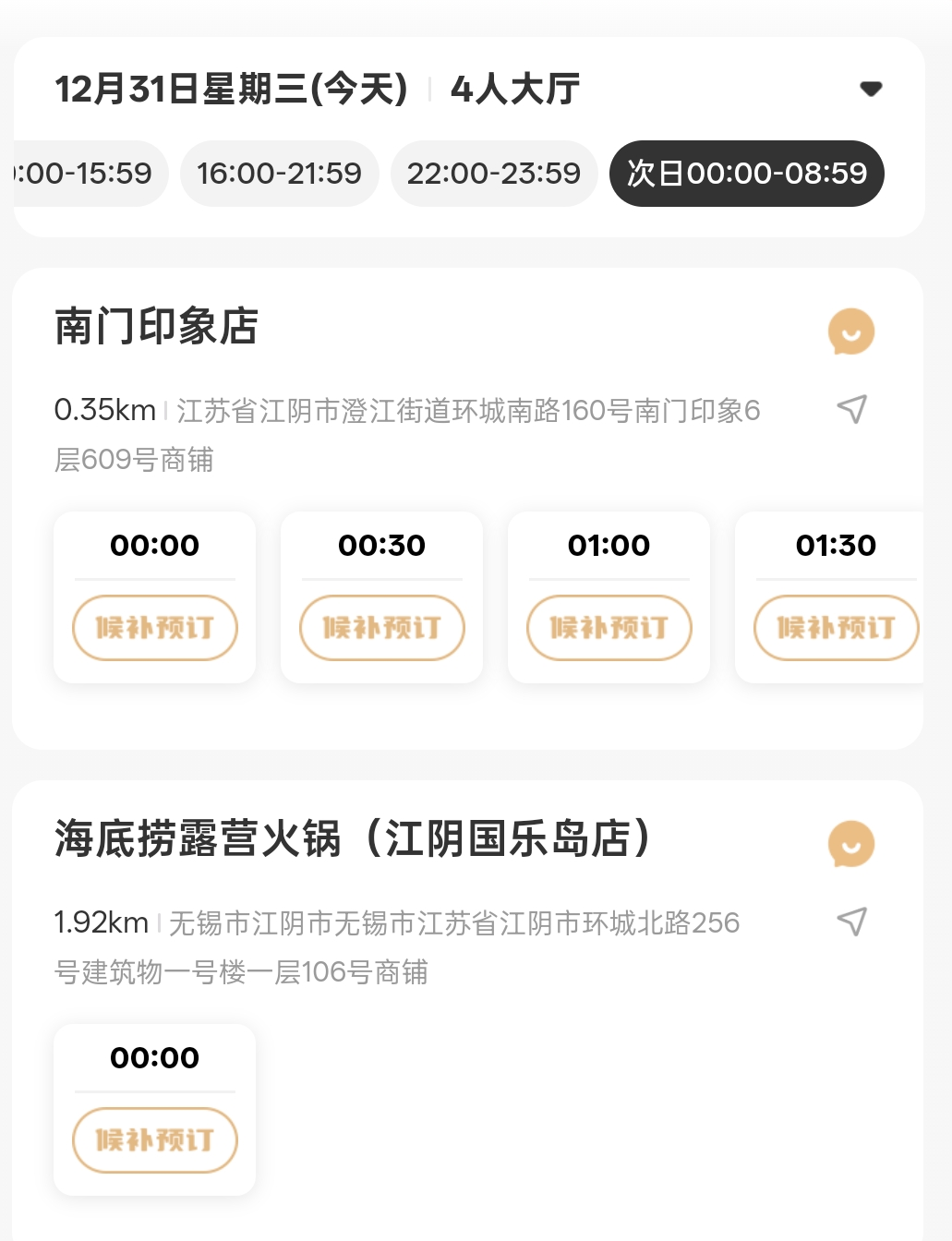Viewport: 952px width, 1241px height.
Task: Expand the date and party size dropdown
Action: click(870, 89)
